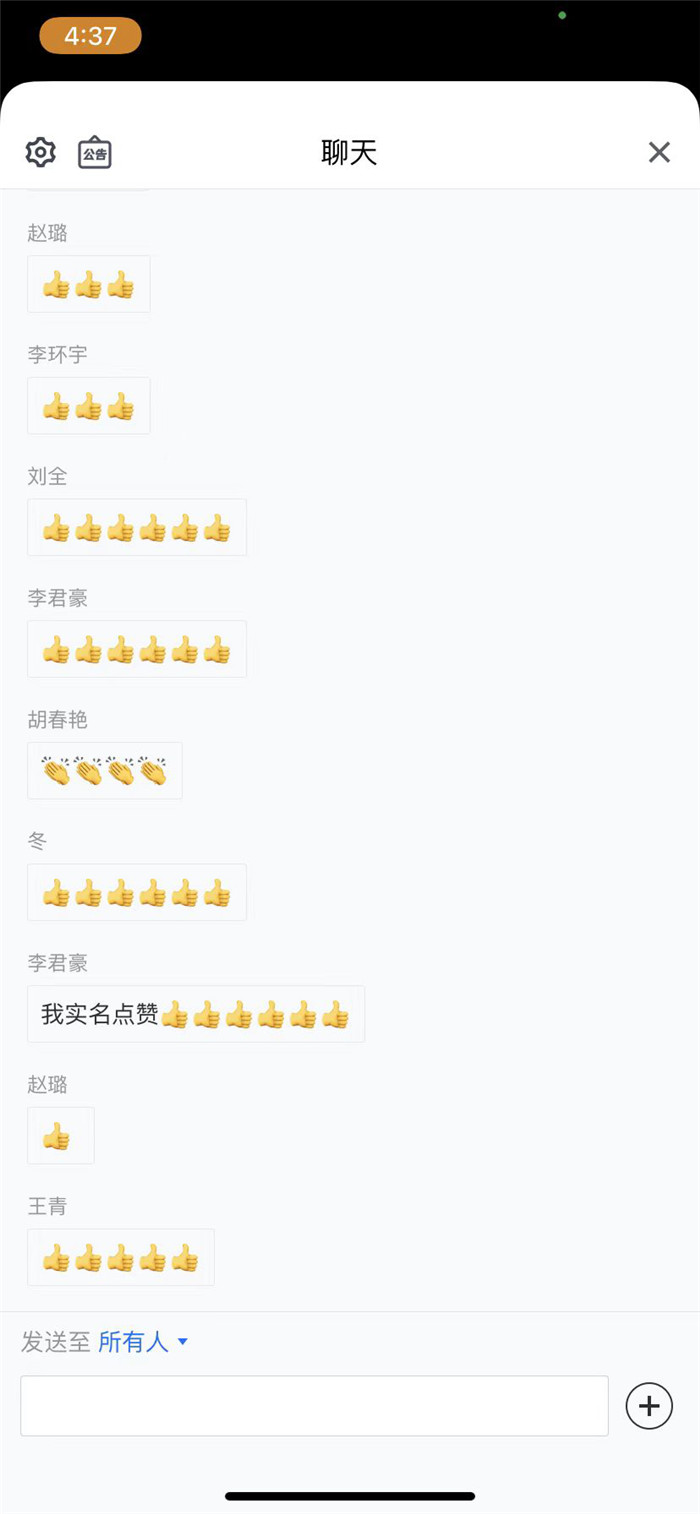Focus the message input field
700x1514 pixels.
click(x=314, y=1406)
